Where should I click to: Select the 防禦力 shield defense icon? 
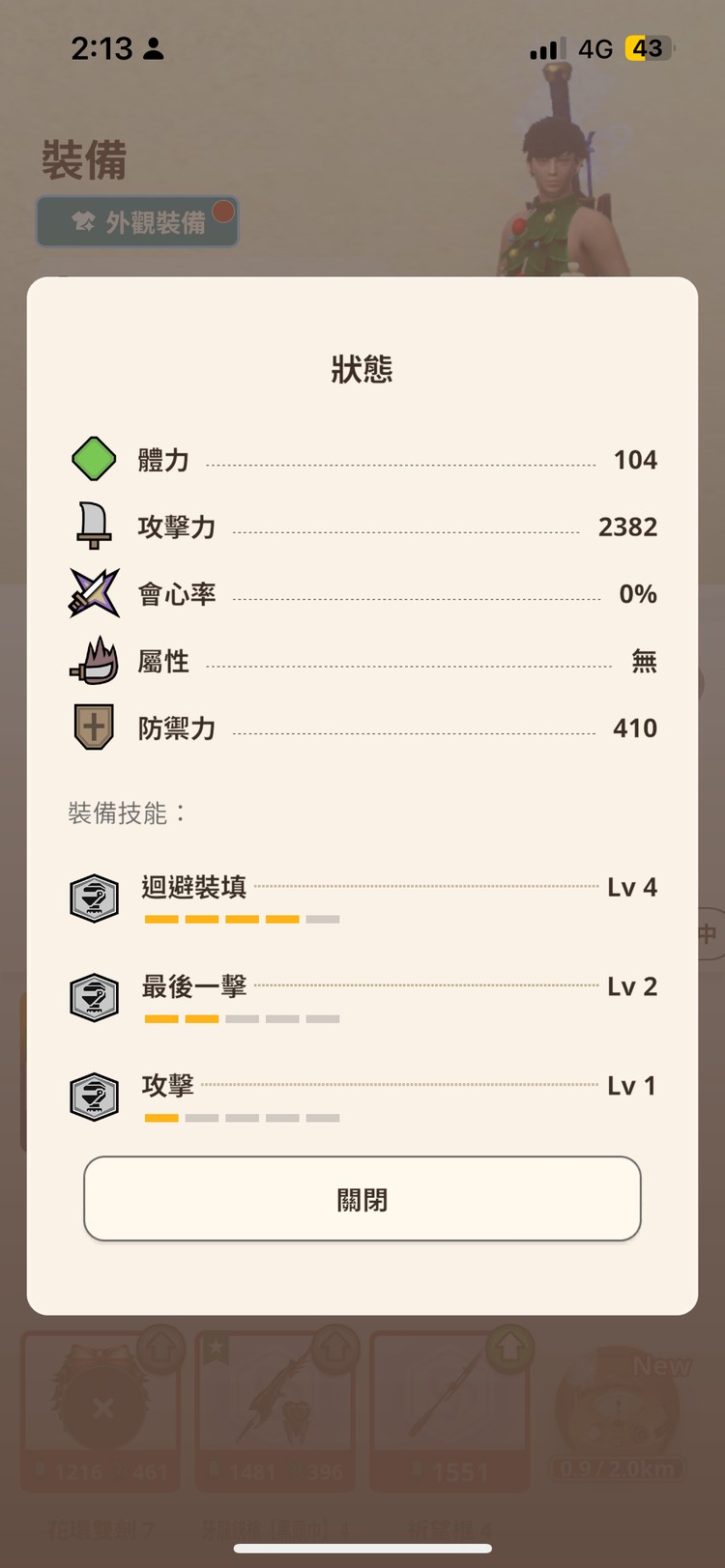tap(93, 727)
